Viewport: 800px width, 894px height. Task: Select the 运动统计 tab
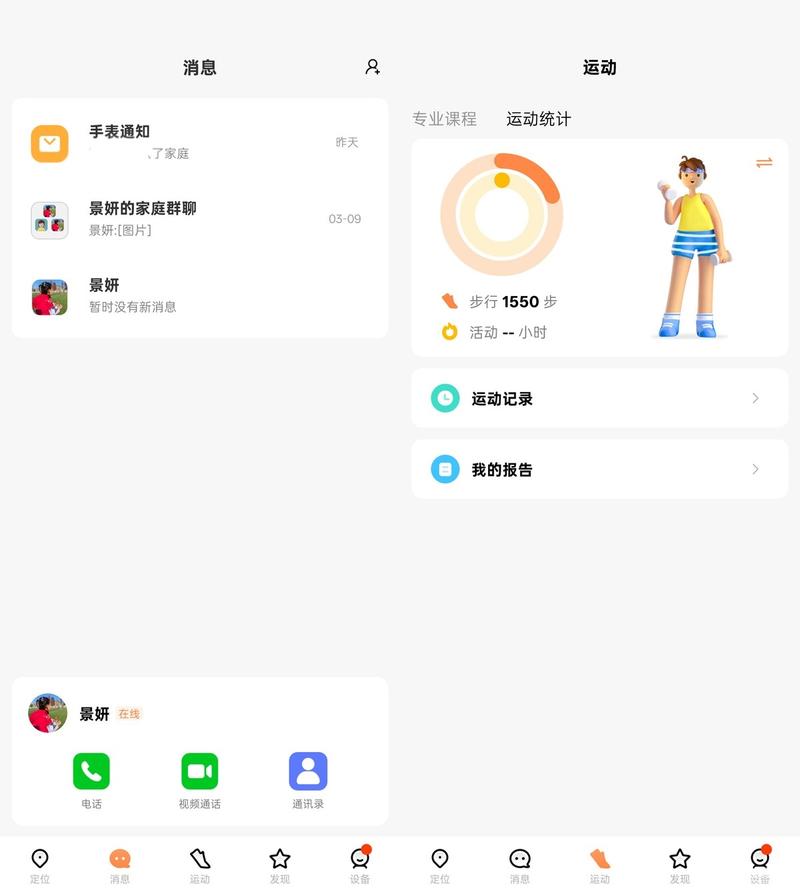pos(538,119)
